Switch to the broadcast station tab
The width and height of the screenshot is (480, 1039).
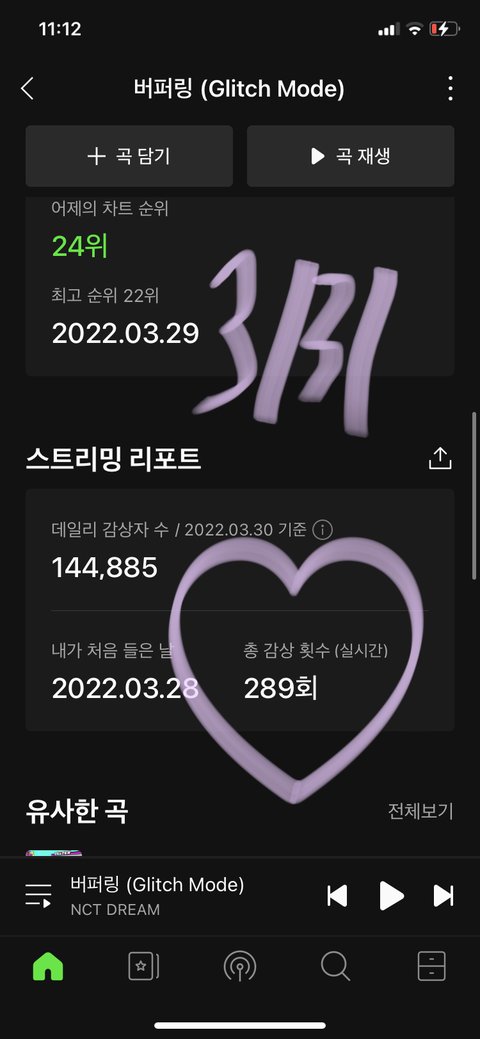[x=239, y=967]
